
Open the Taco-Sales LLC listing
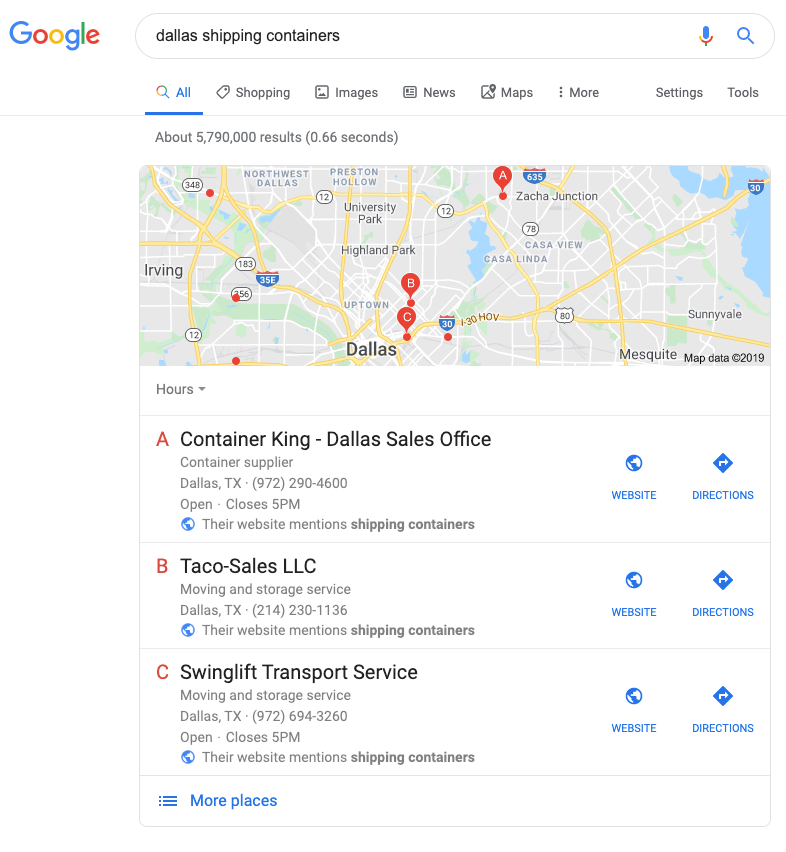coord(248,566)
